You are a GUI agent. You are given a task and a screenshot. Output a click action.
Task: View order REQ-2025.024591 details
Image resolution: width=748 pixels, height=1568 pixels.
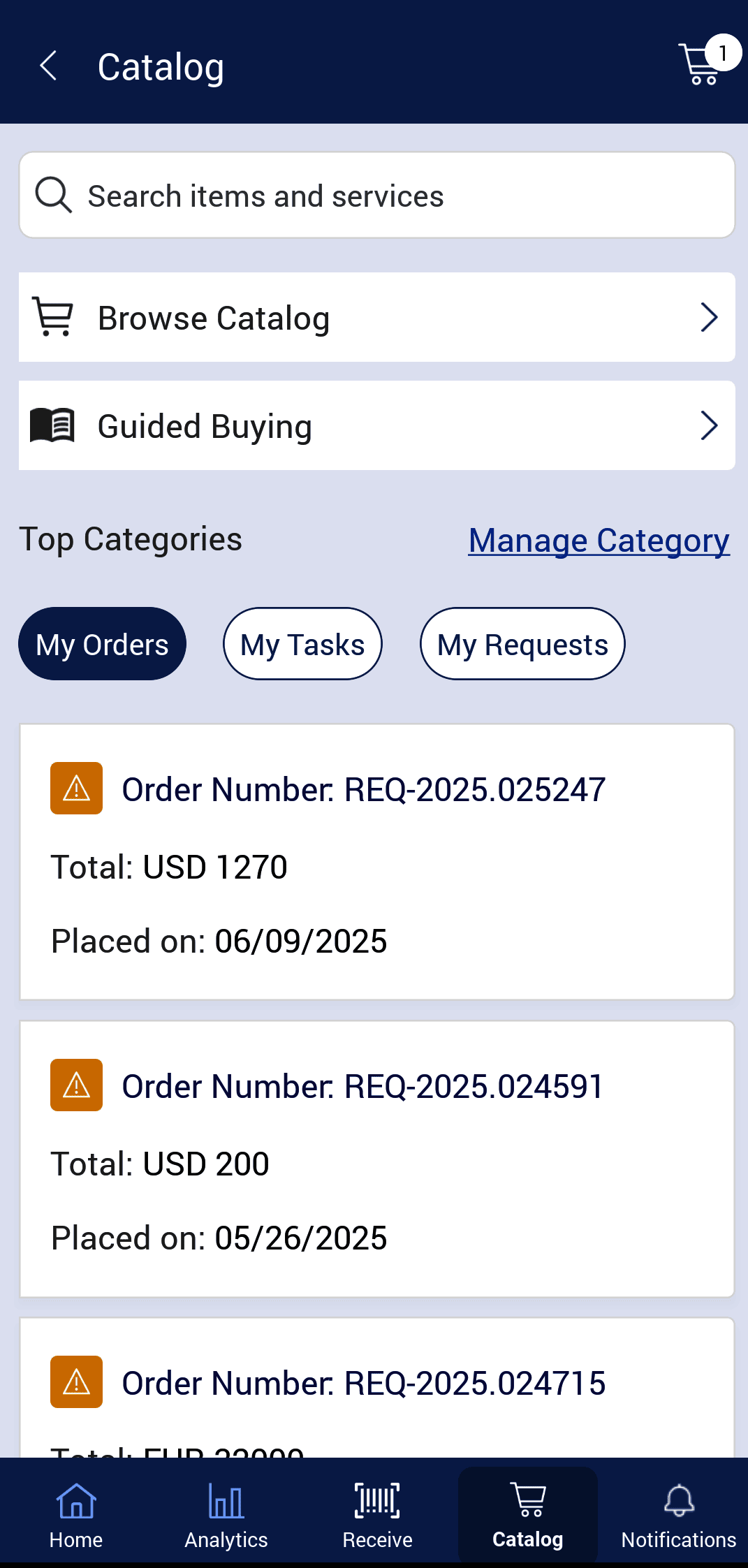[377, 1159]
